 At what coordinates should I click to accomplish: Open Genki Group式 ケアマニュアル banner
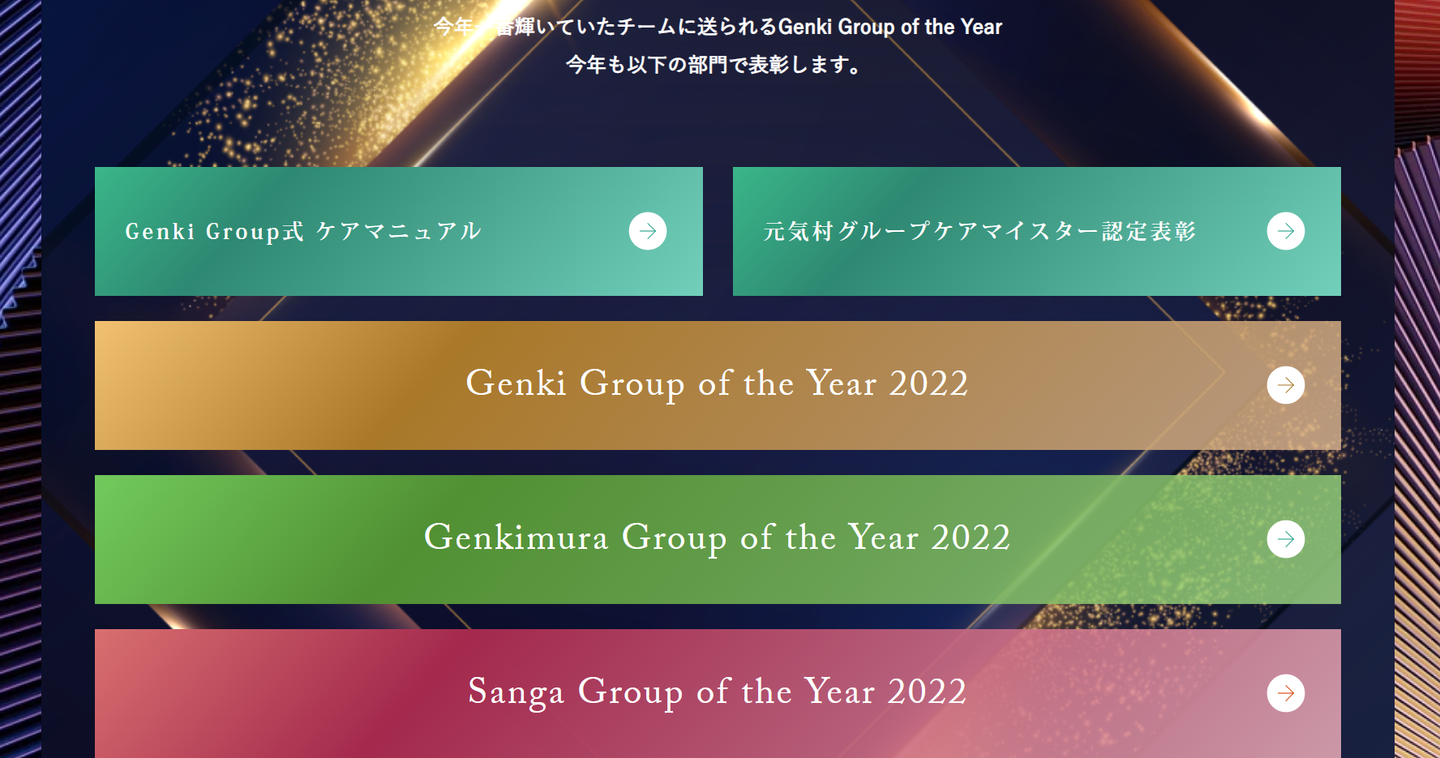click(x=398, y=231)
